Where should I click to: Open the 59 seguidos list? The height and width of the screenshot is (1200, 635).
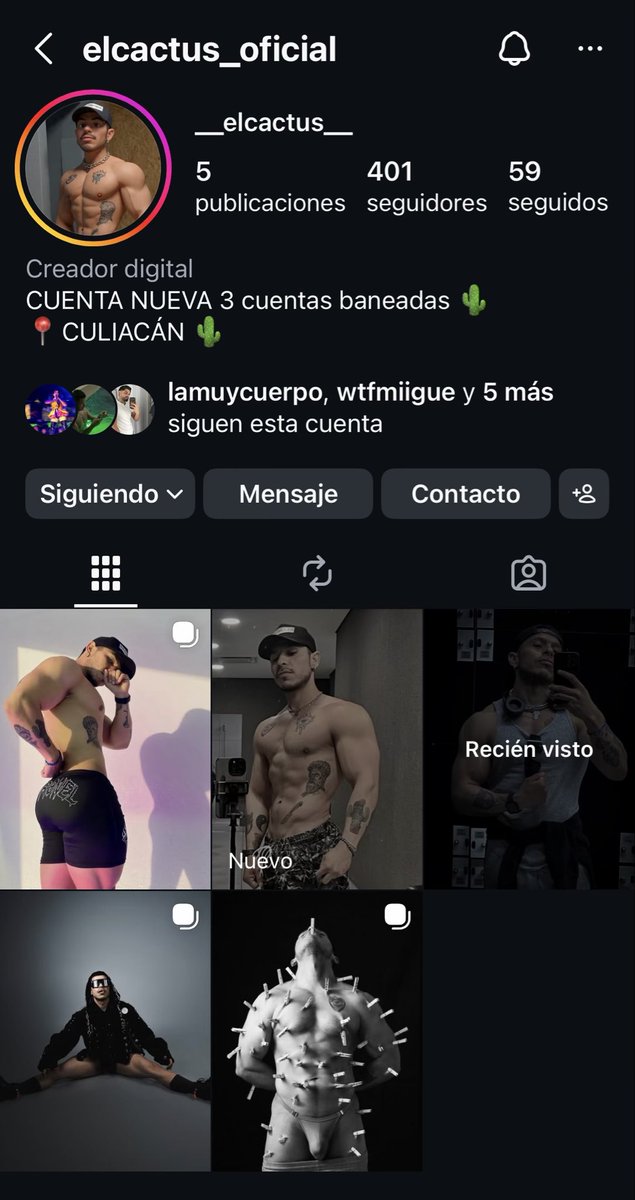558,187
